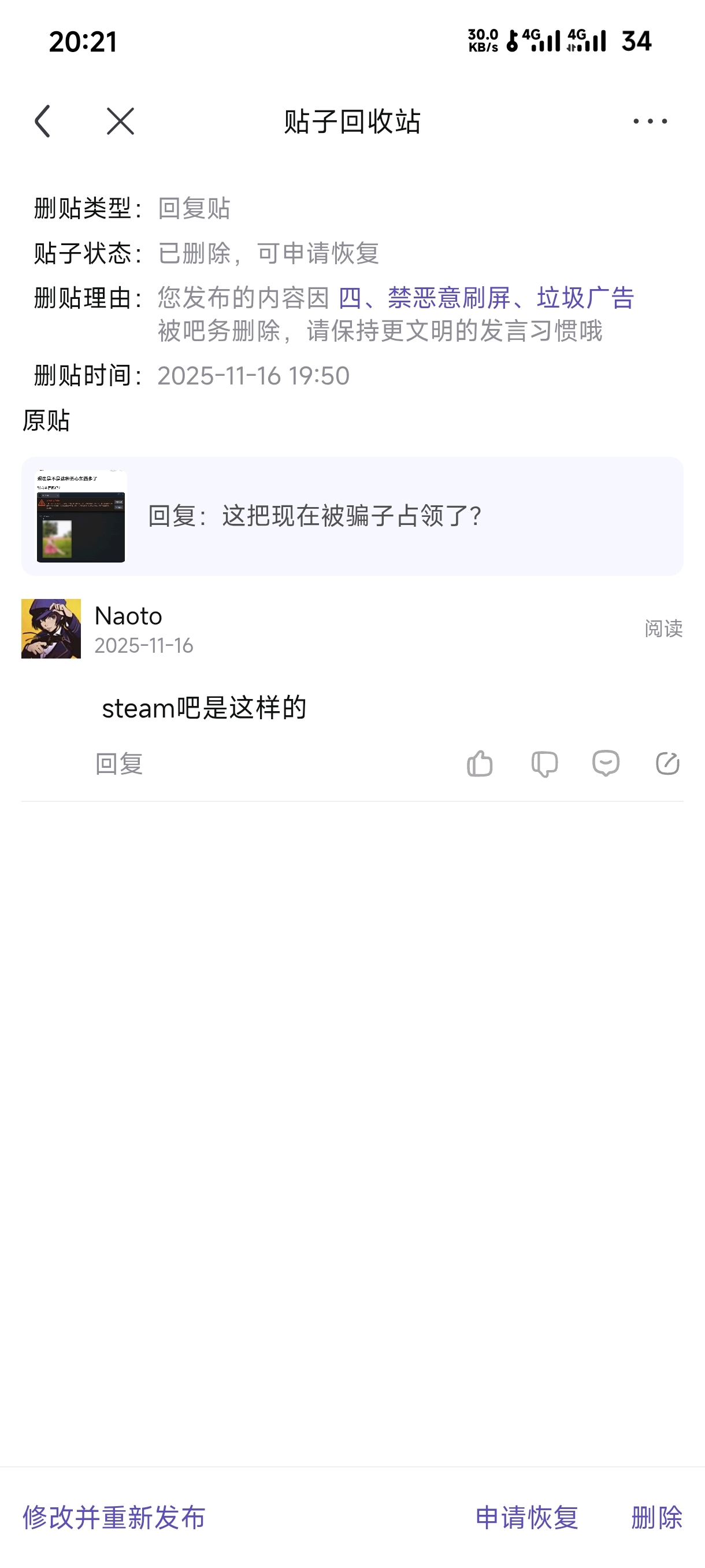Open the 禁恶意刷屏、垃圾广告 rule link

(x=485, y=298)
